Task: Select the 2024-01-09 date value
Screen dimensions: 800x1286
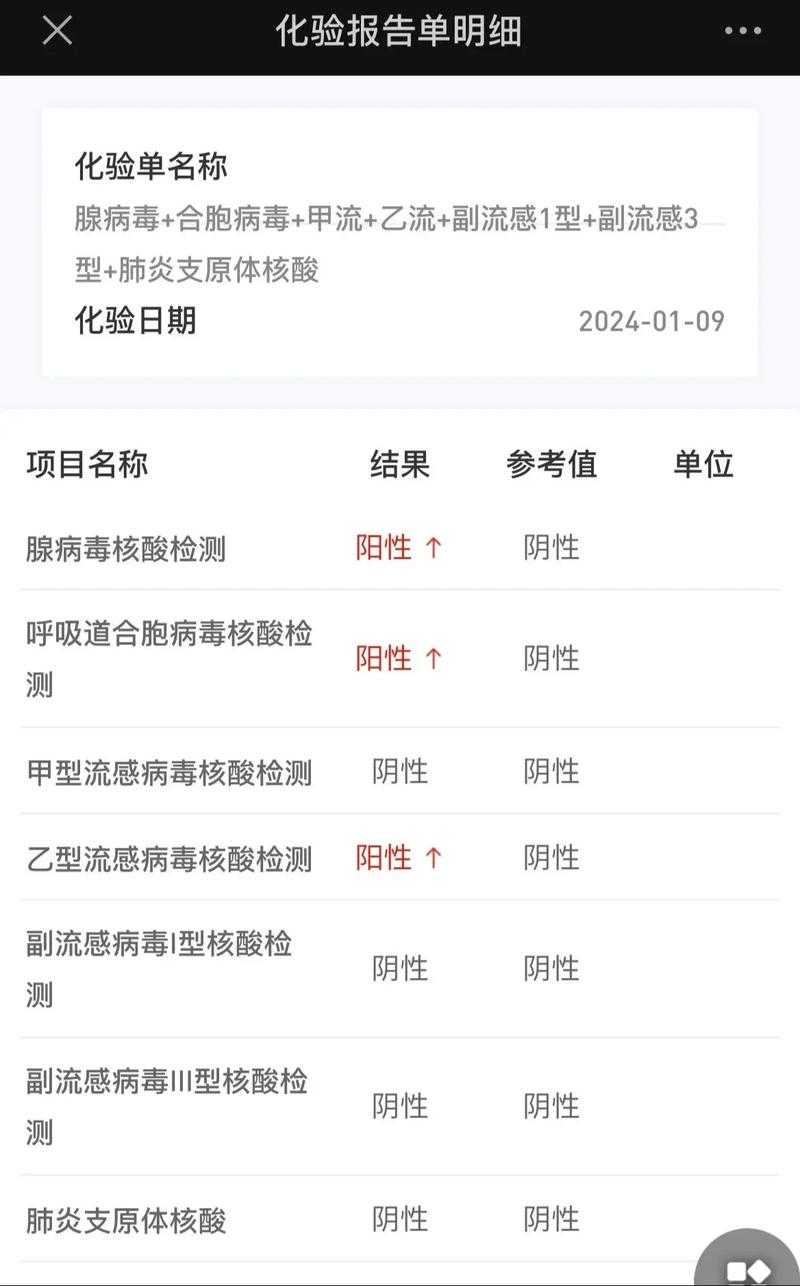Action: click(652, 321)
